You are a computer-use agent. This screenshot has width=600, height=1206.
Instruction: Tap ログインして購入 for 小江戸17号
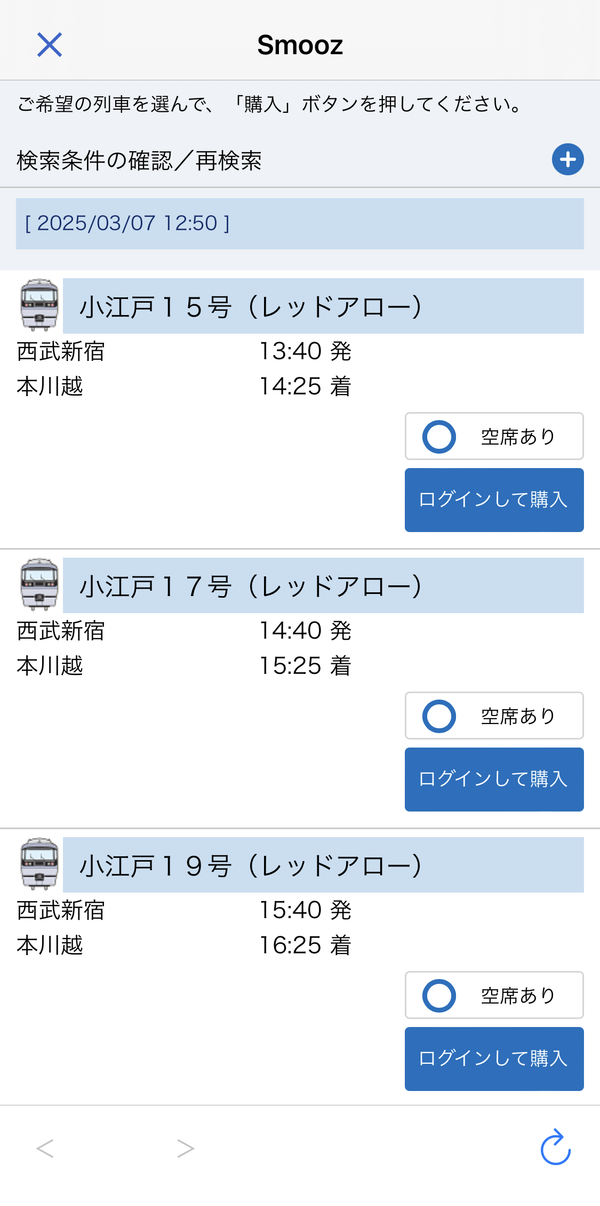(494, 779)
